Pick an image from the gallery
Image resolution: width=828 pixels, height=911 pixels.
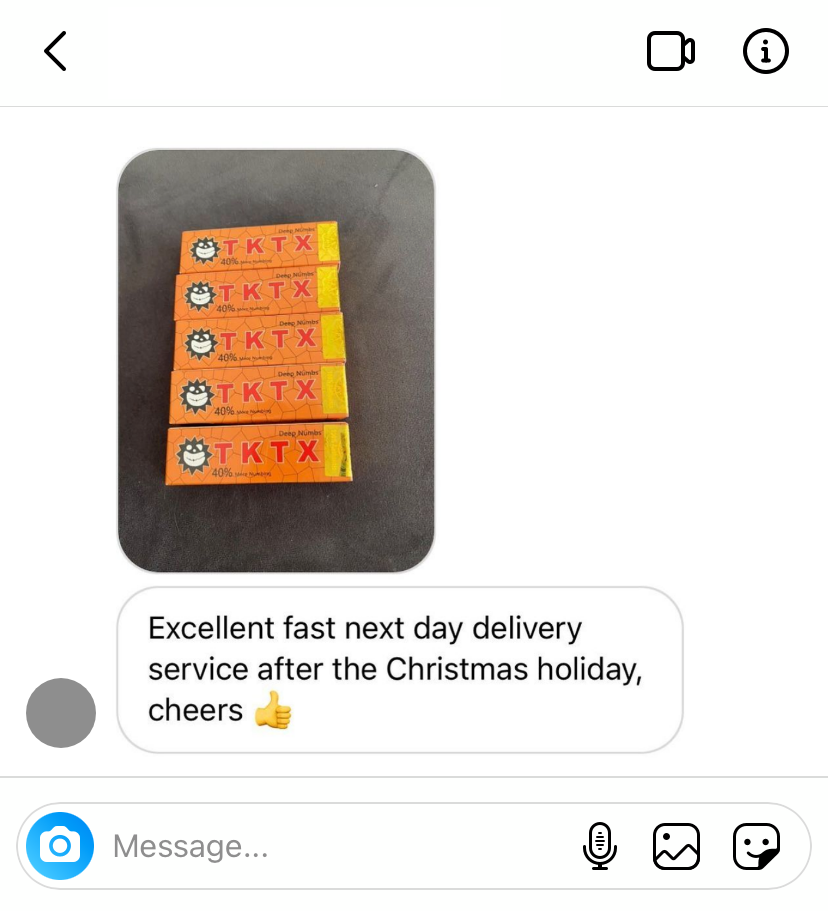click(x=676, y=846)
